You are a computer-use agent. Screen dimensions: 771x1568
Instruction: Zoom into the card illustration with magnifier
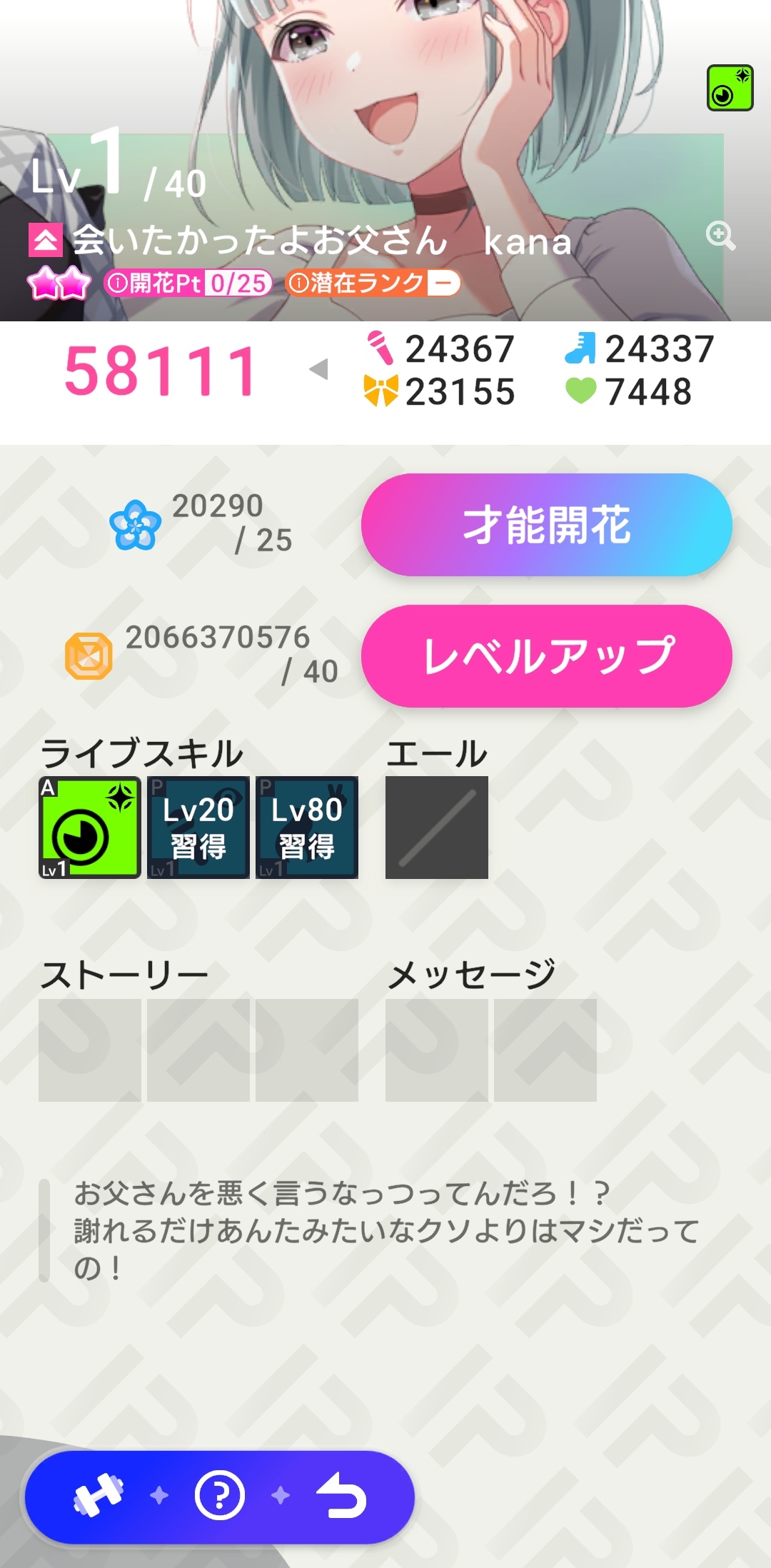(720, 235)
